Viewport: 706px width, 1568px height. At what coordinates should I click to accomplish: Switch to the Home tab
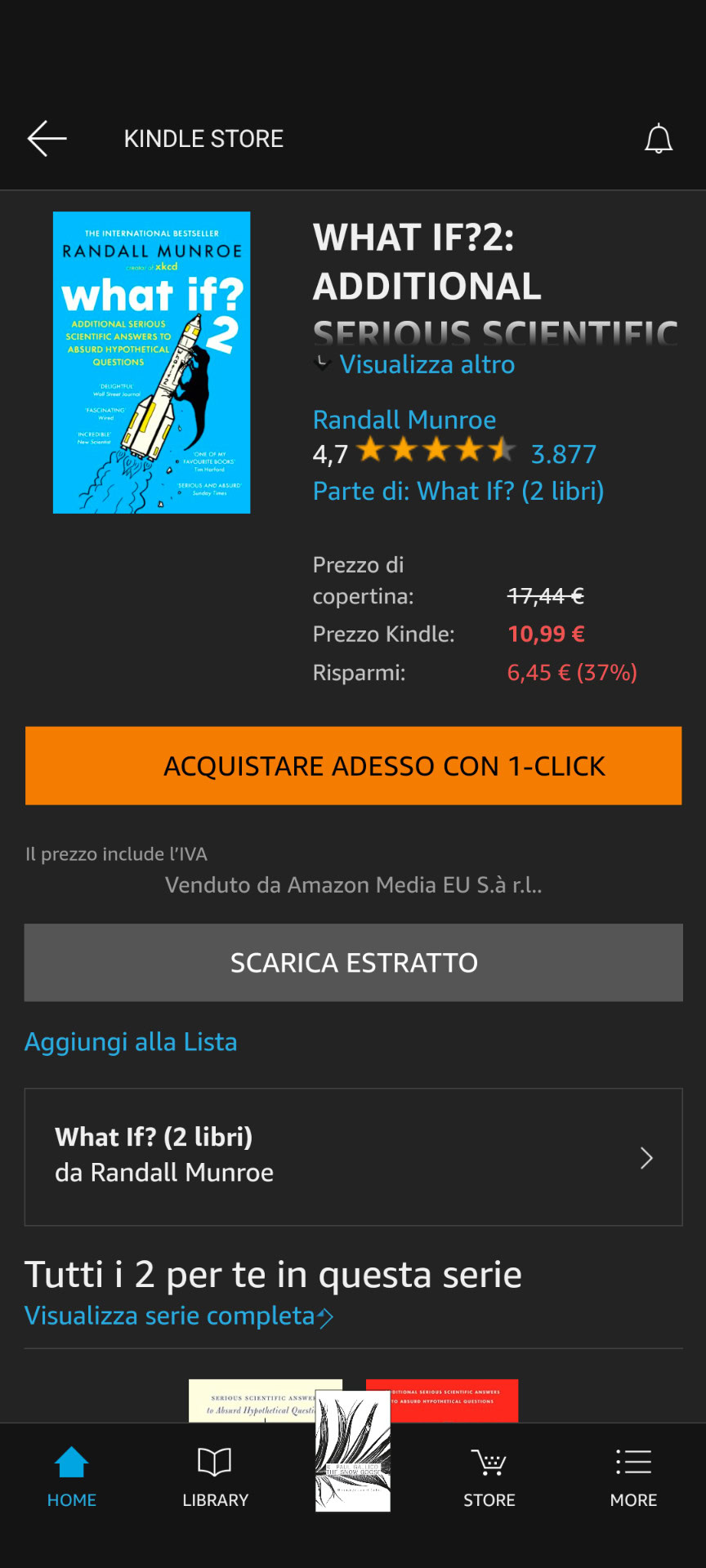[72, 1477]
